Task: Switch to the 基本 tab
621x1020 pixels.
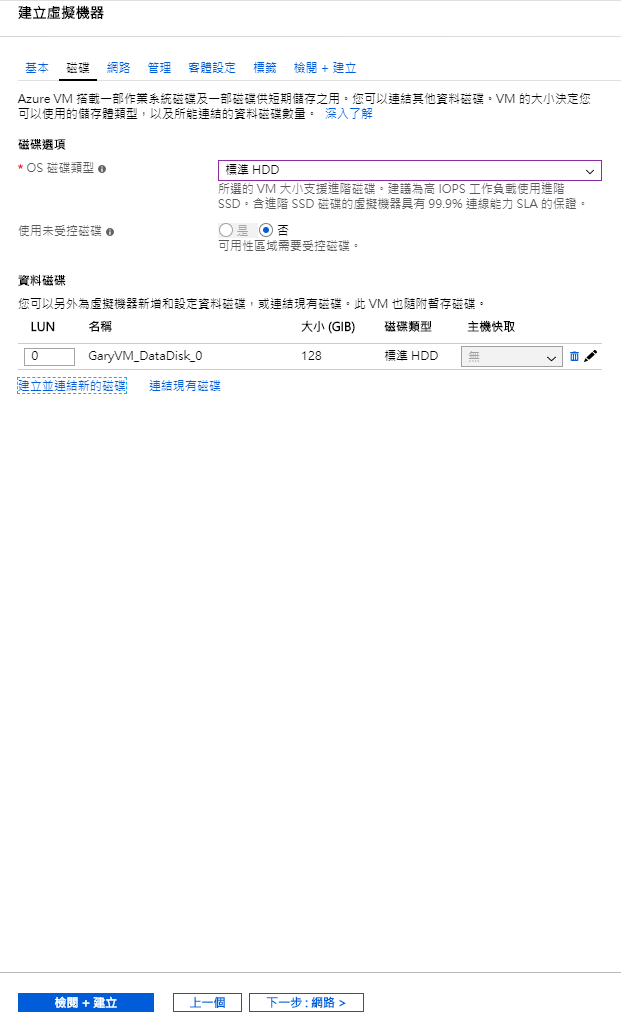Action: [36, 68]
